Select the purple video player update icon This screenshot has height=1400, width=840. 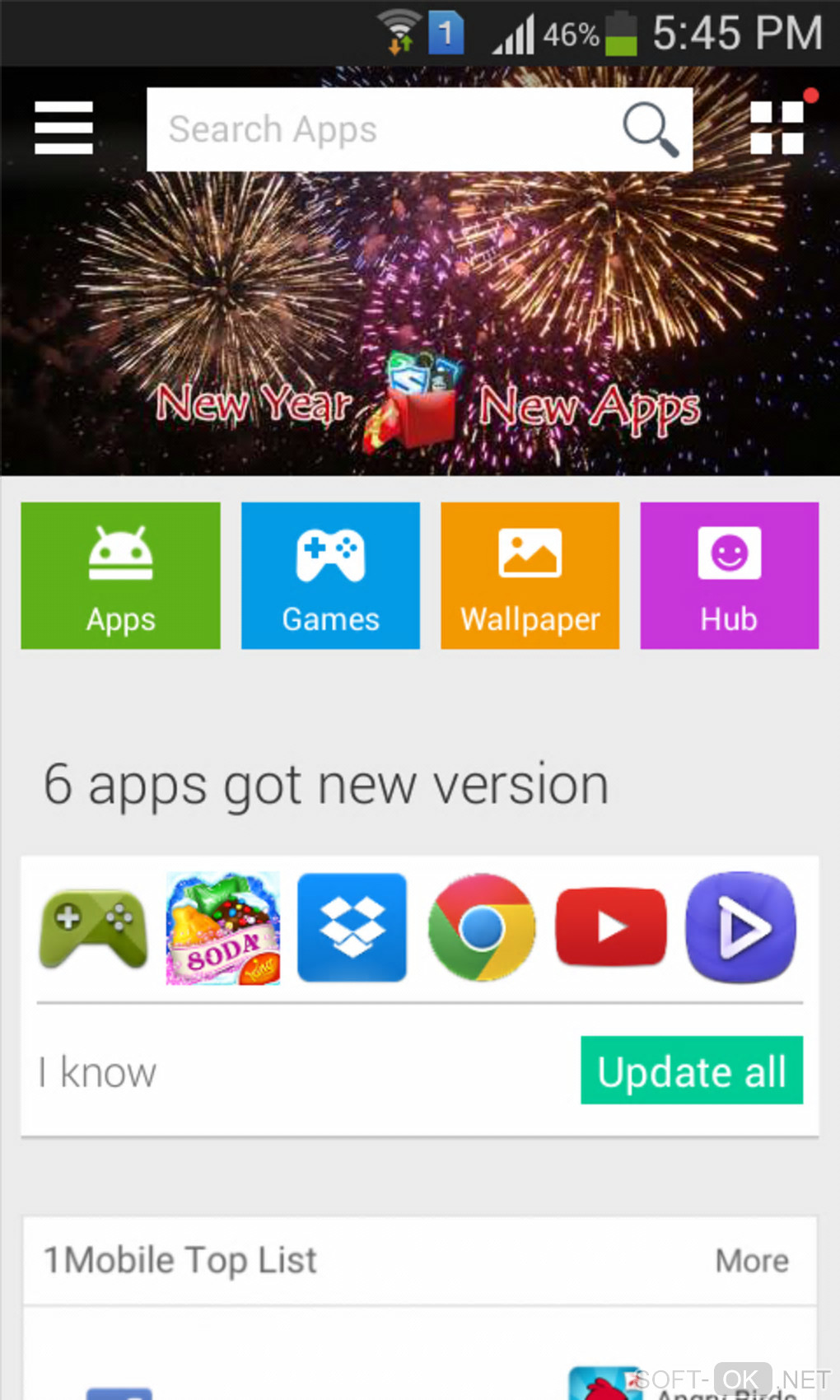pos(740,928)
